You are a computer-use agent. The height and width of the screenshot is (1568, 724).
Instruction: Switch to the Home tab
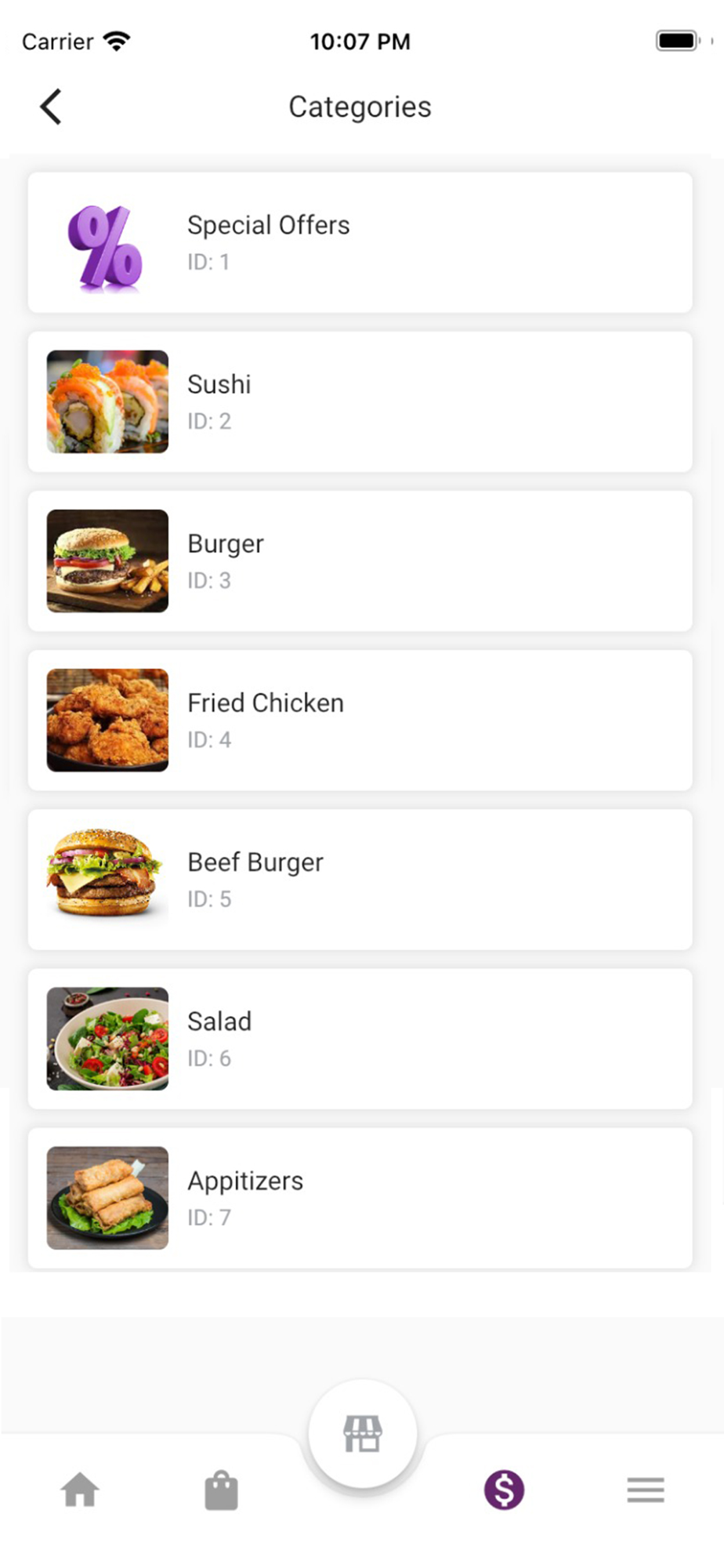point(80,1490)
